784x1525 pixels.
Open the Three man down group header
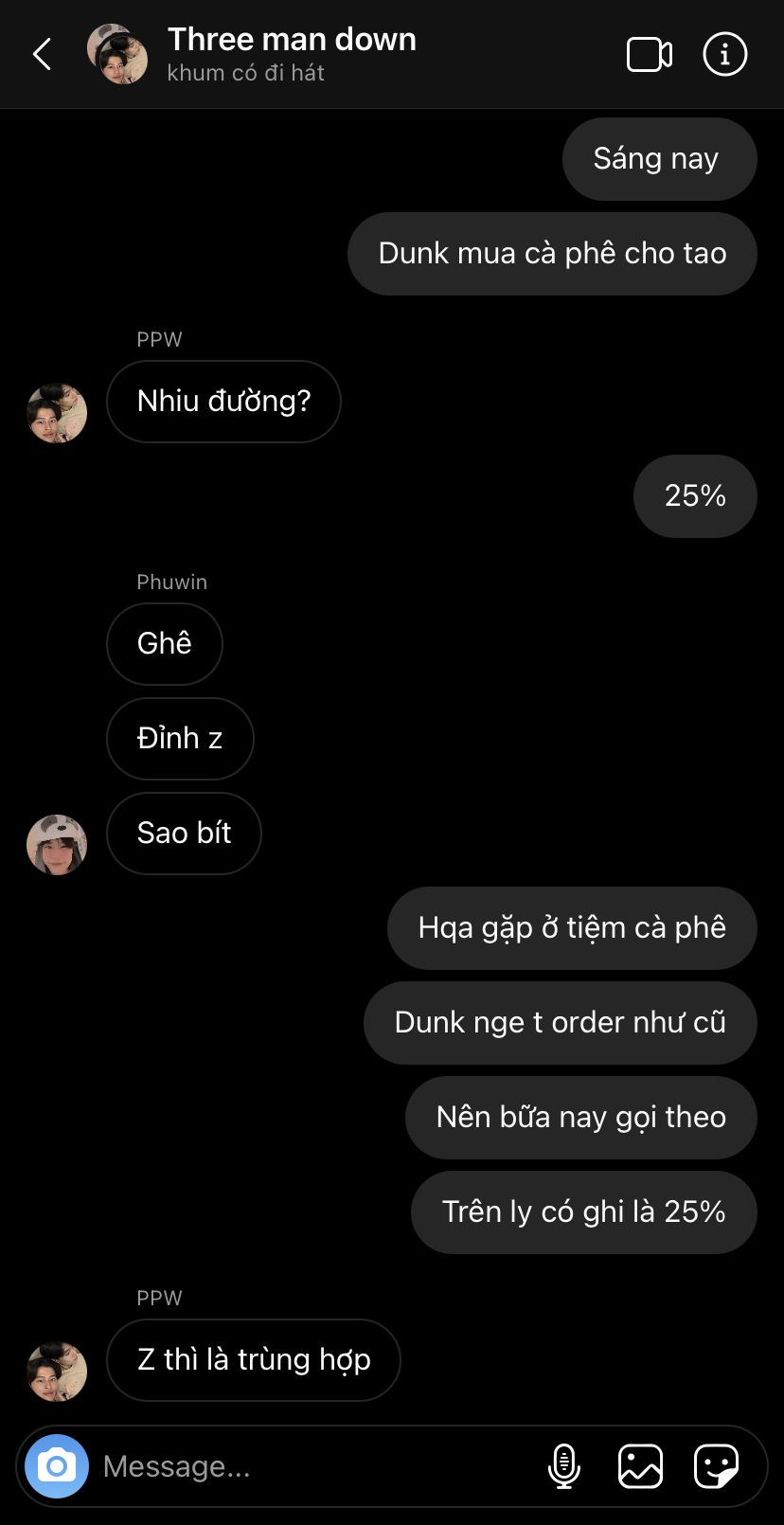tap(291, 54)
